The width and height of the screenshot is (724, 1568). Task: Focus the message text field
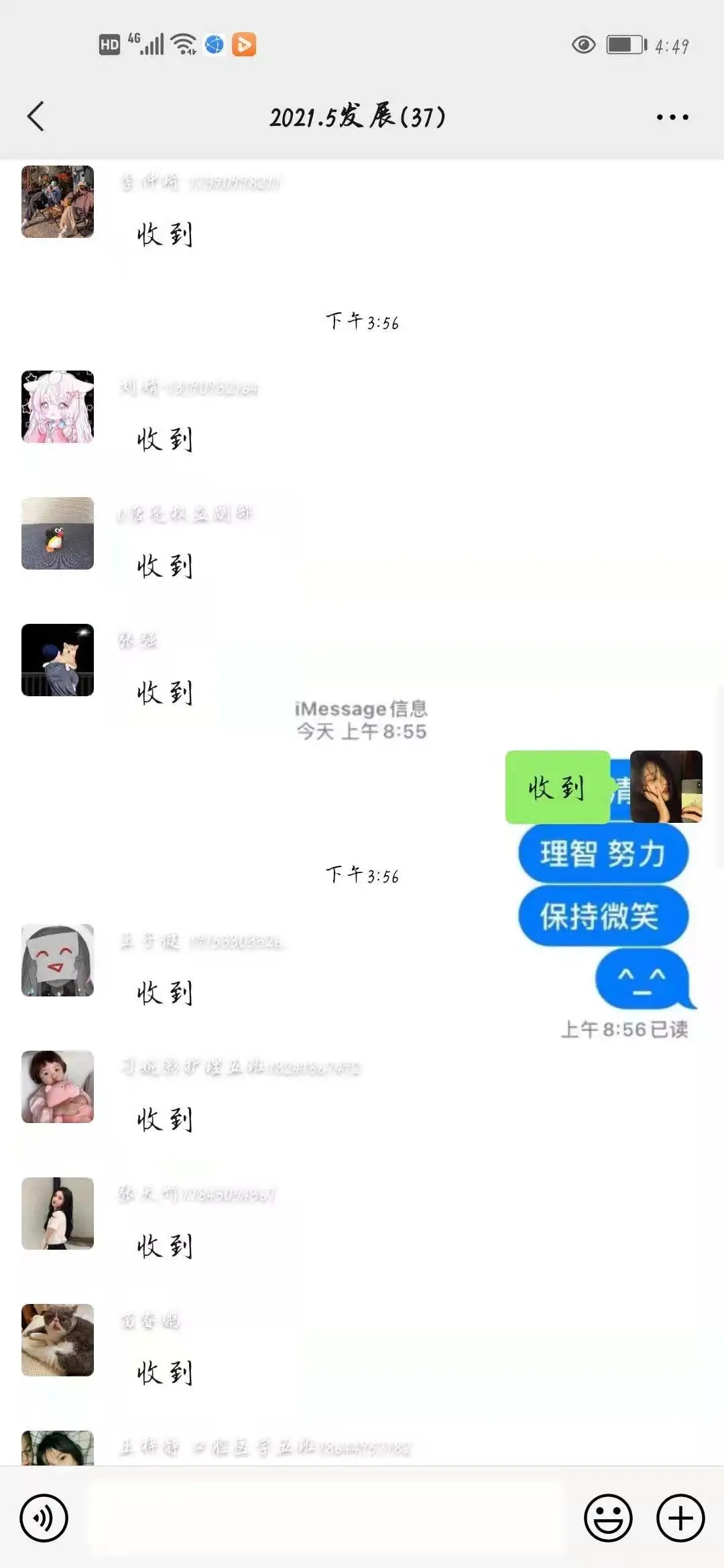(x=325, y=1518)
